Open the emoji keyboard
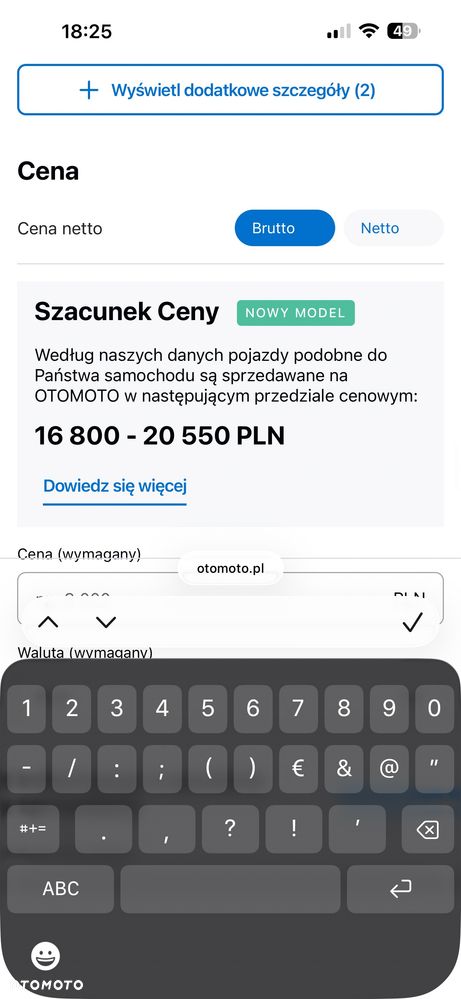The height and width of the screenshot is (999, 461). 46,956
